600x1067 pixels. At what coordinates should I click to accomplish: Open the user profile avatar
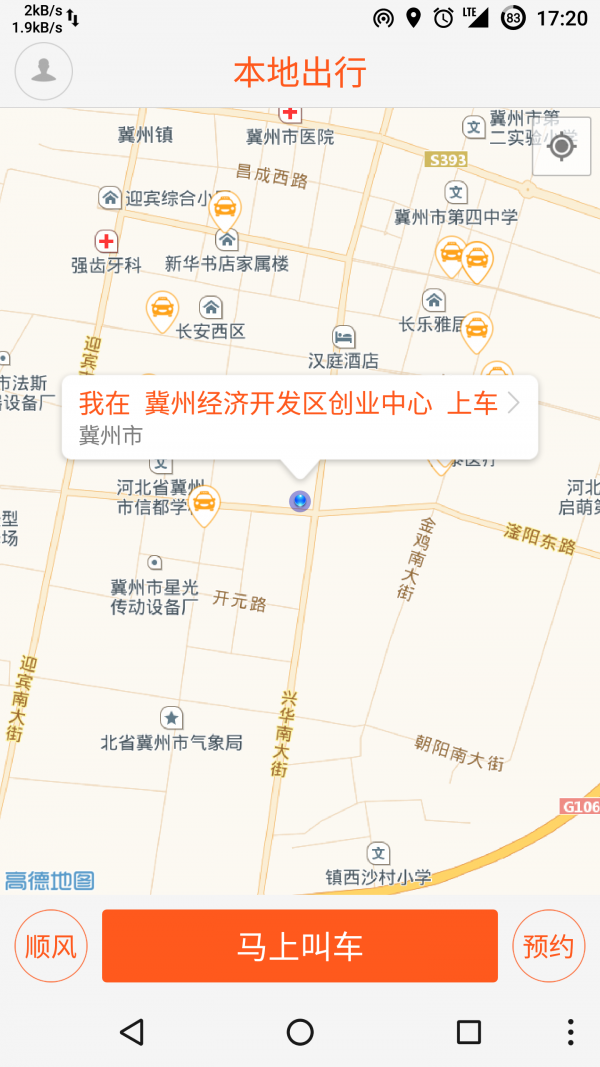click(43, 71)
